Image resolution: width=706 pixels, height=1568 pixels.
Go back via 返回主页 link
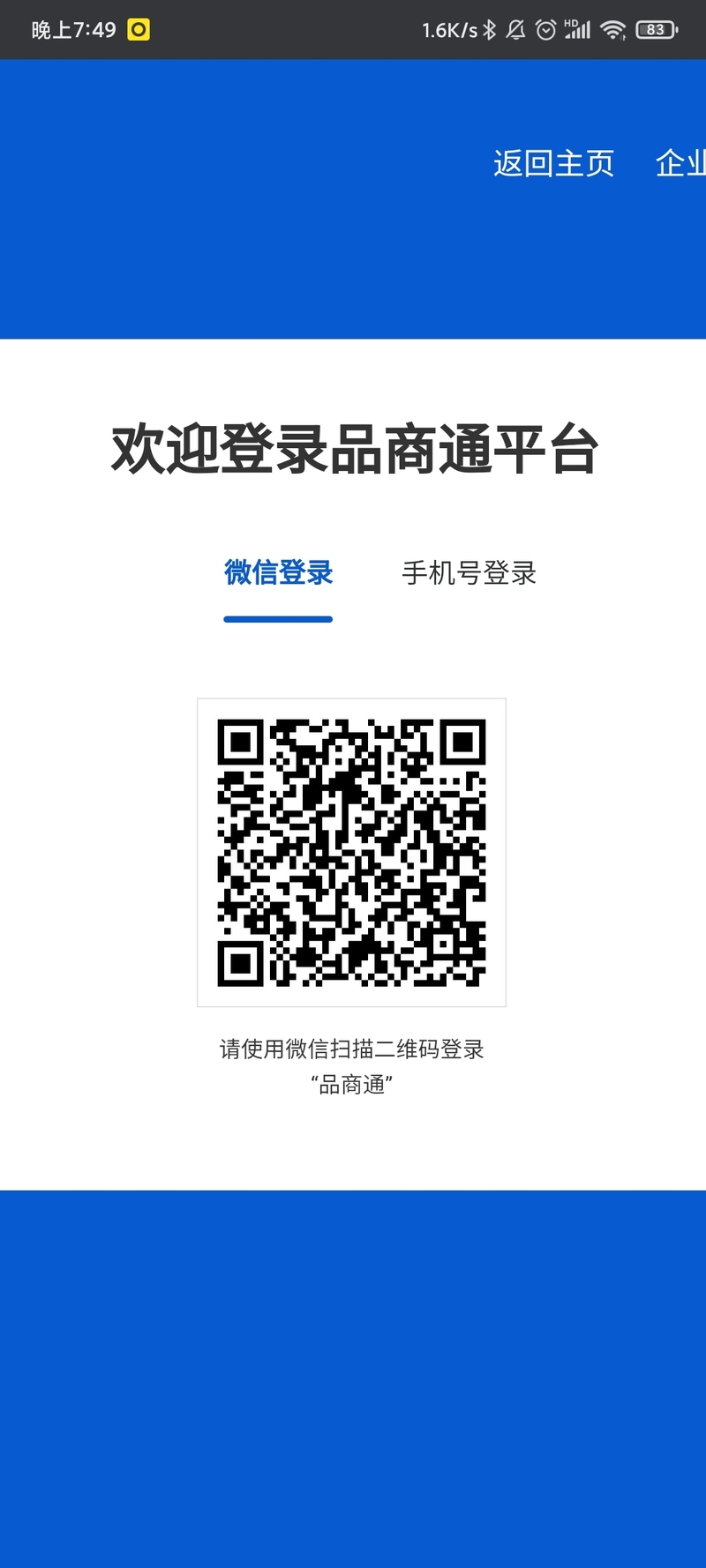(x=553, y=163)
